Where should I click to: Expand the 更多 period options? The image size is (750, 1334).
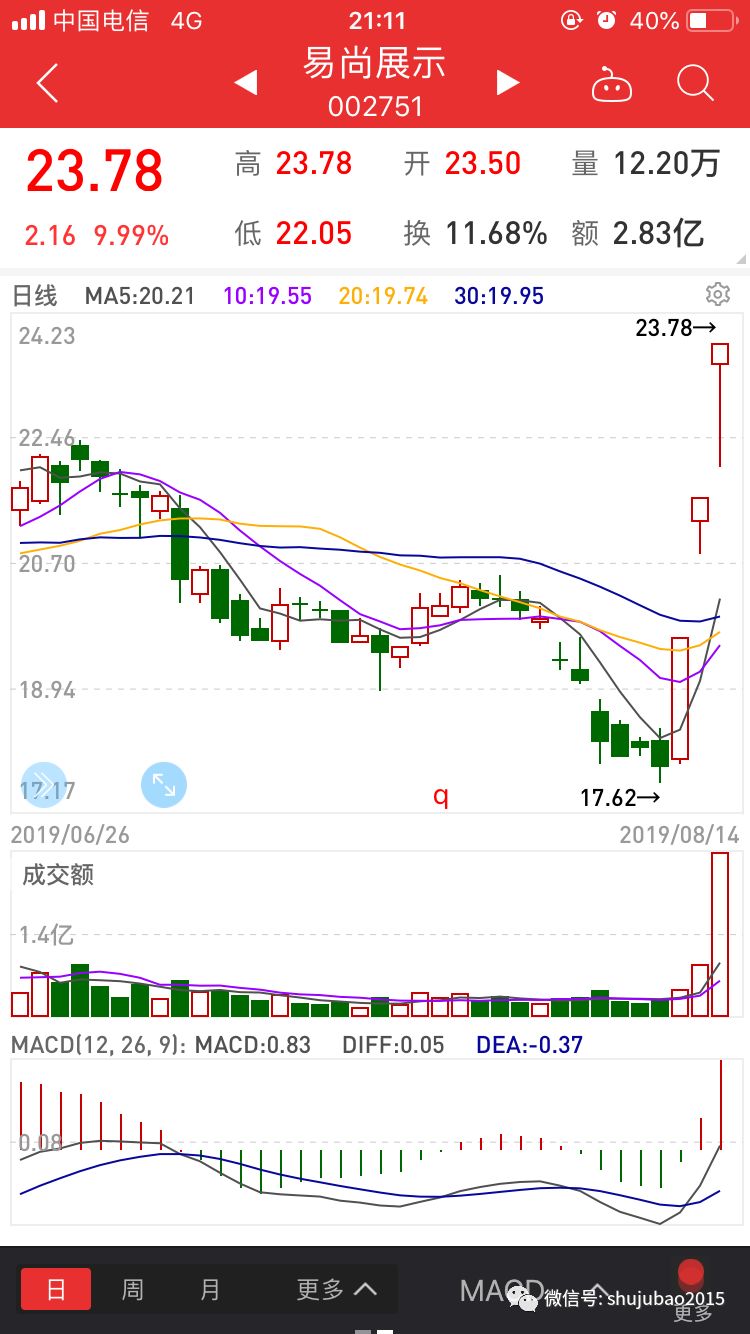pos(336,1289)
